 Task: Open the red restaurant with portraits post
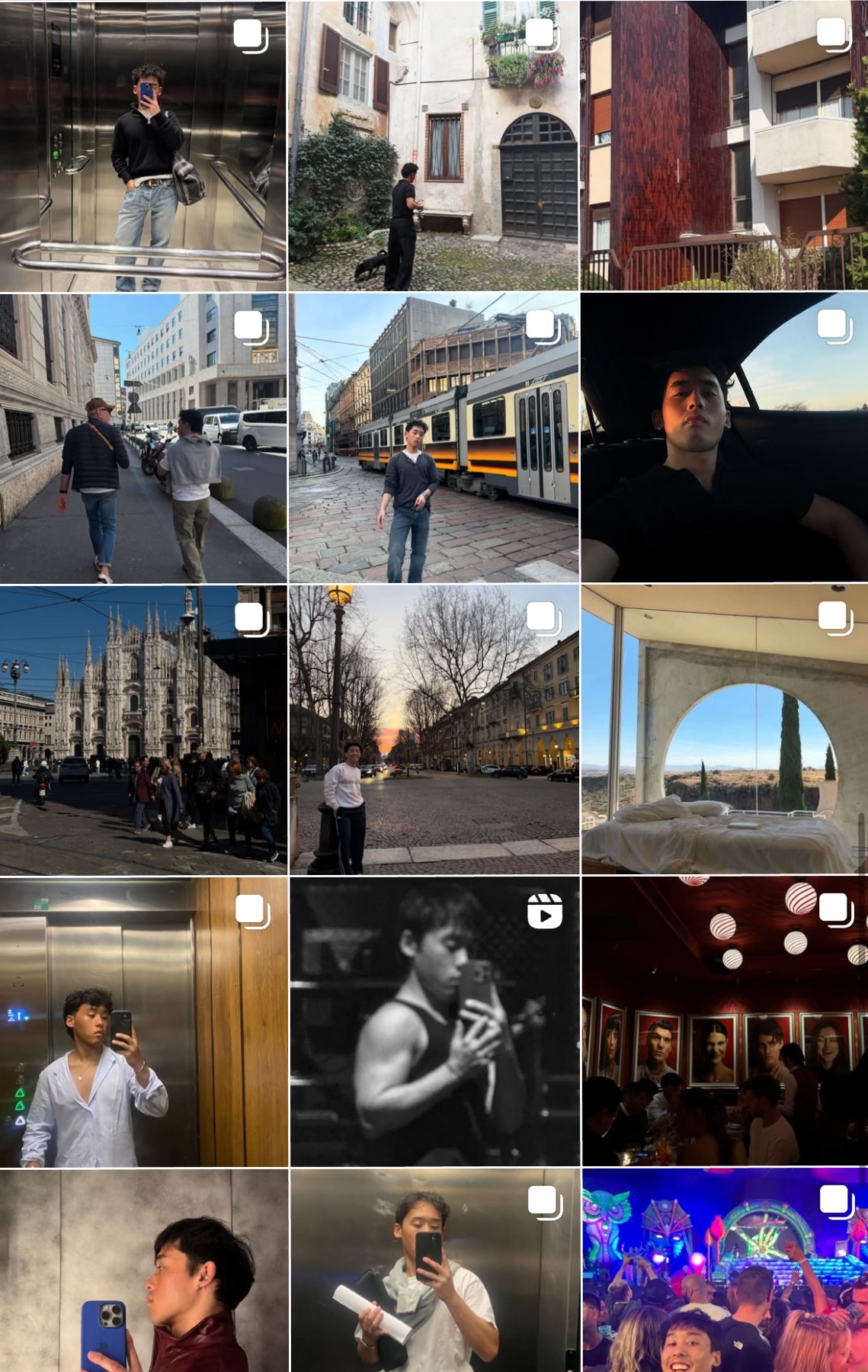pos(724,1022)
